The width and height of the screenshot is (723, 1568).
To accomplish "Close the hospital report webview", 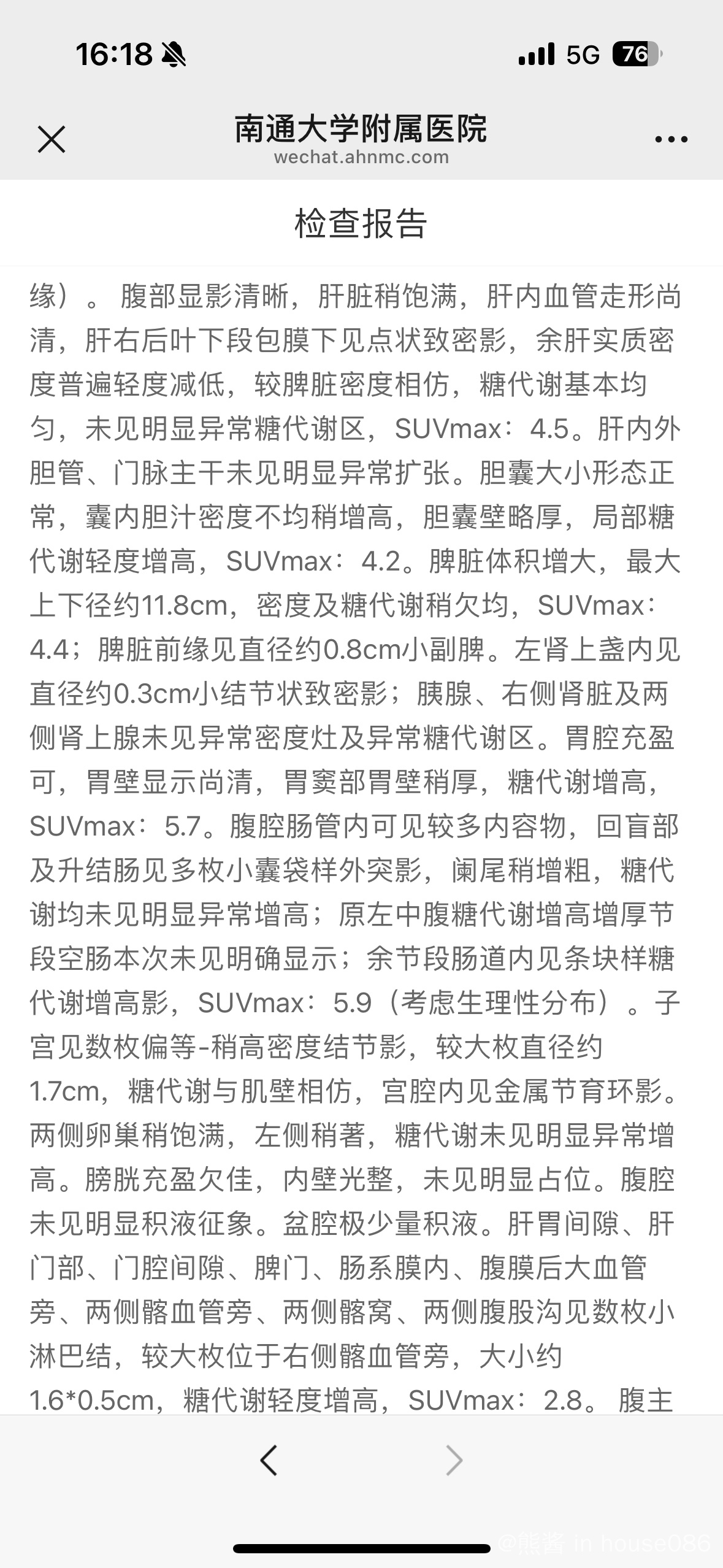I will pos(52,139).
